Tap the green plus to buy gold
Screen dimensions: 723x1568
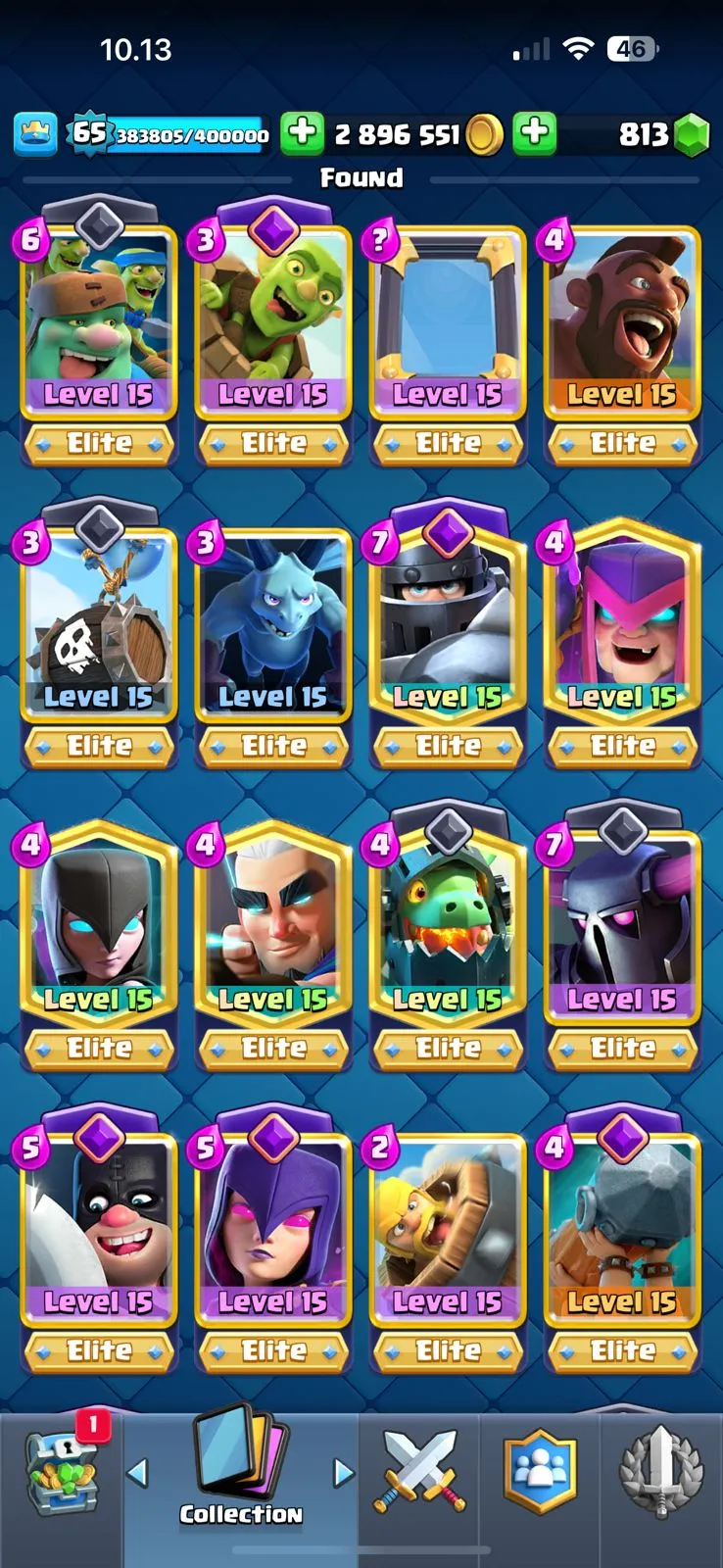(302, 133)
